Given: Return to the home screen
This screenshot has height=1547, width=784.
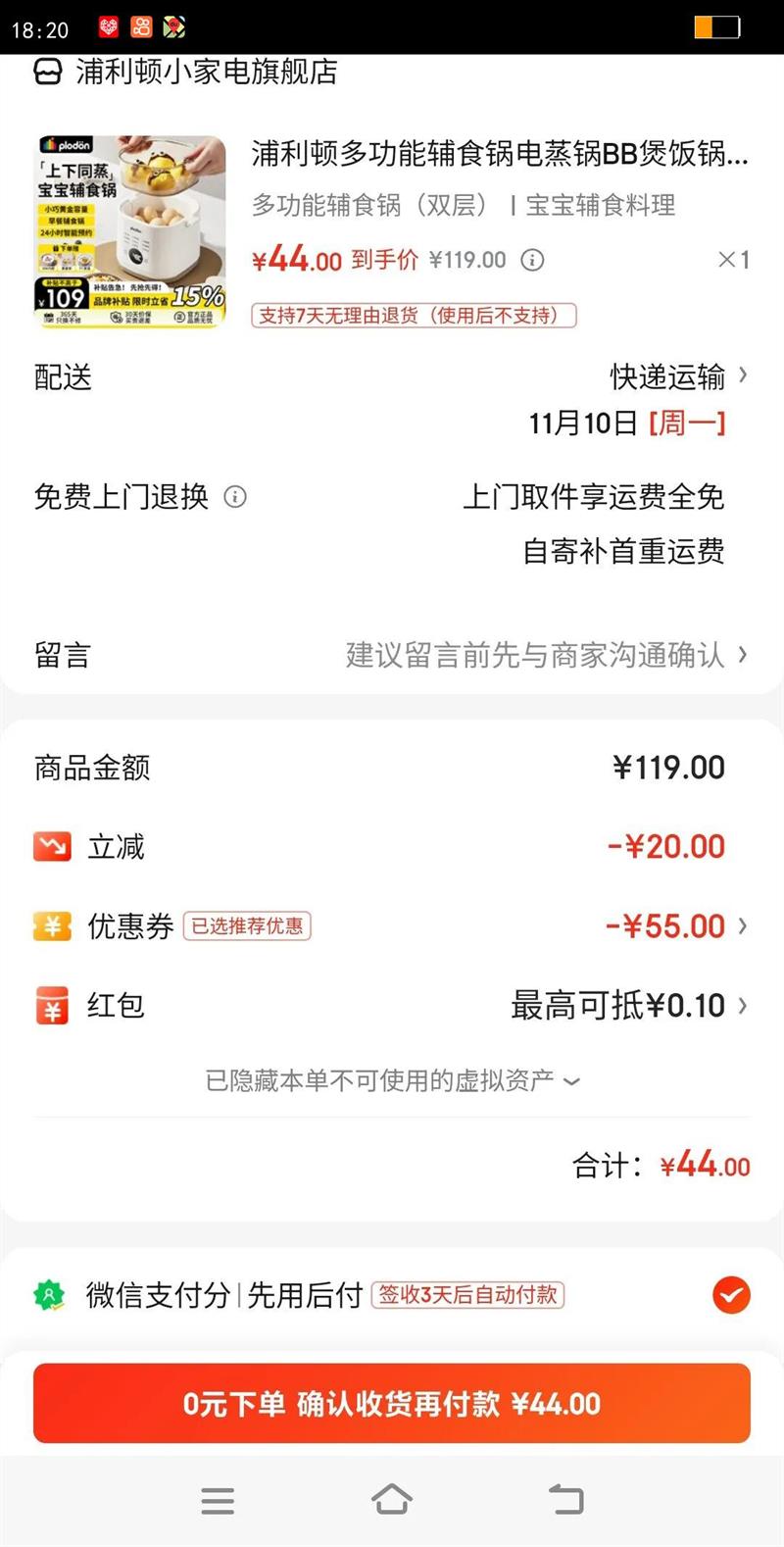Looking at the screenshot, I should pos(392,1500).
